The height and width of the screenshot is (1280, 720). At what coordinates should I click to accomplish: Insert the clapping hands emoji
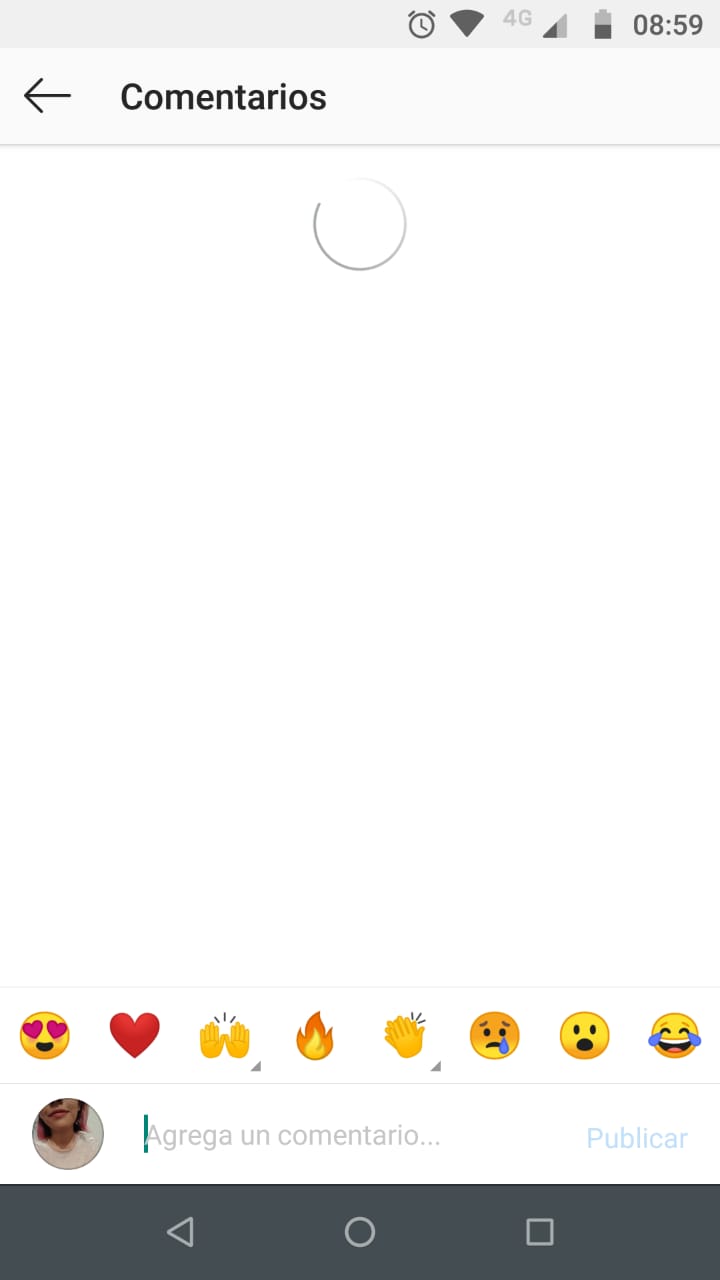tap(405, 1035)
